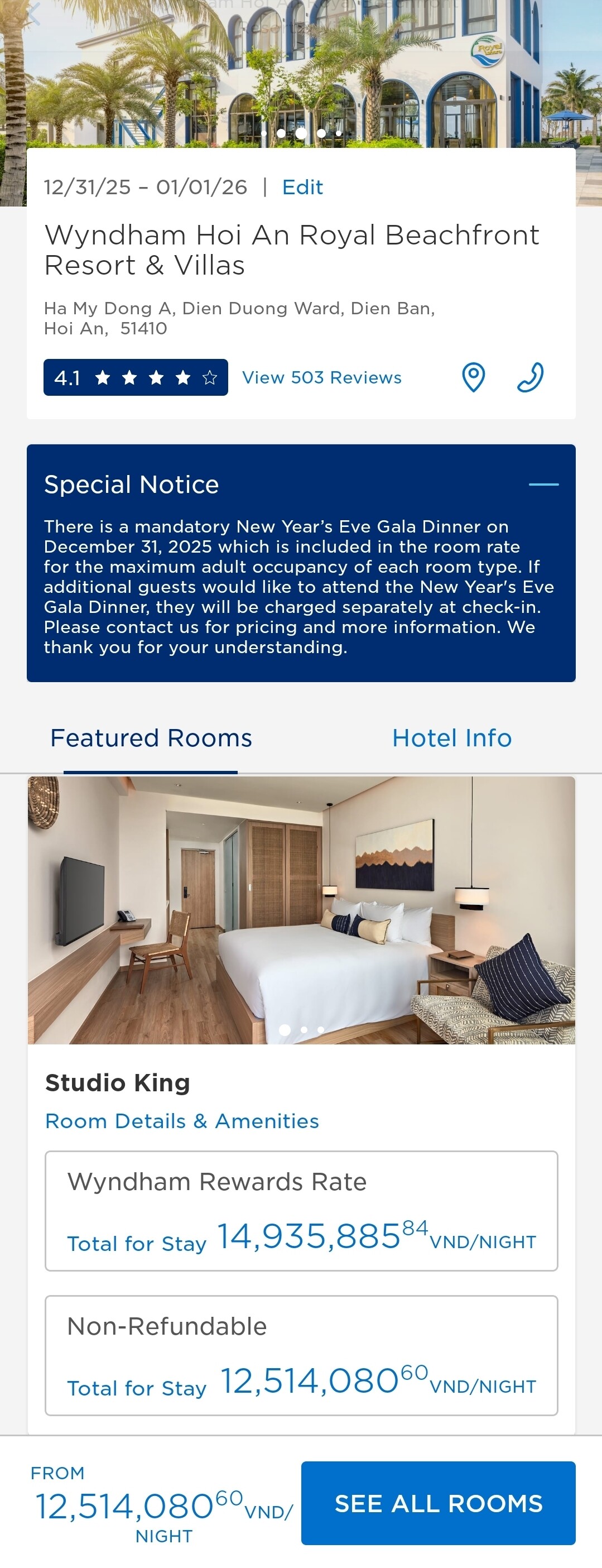Collapse the Special Notice panel

(543, 485)
